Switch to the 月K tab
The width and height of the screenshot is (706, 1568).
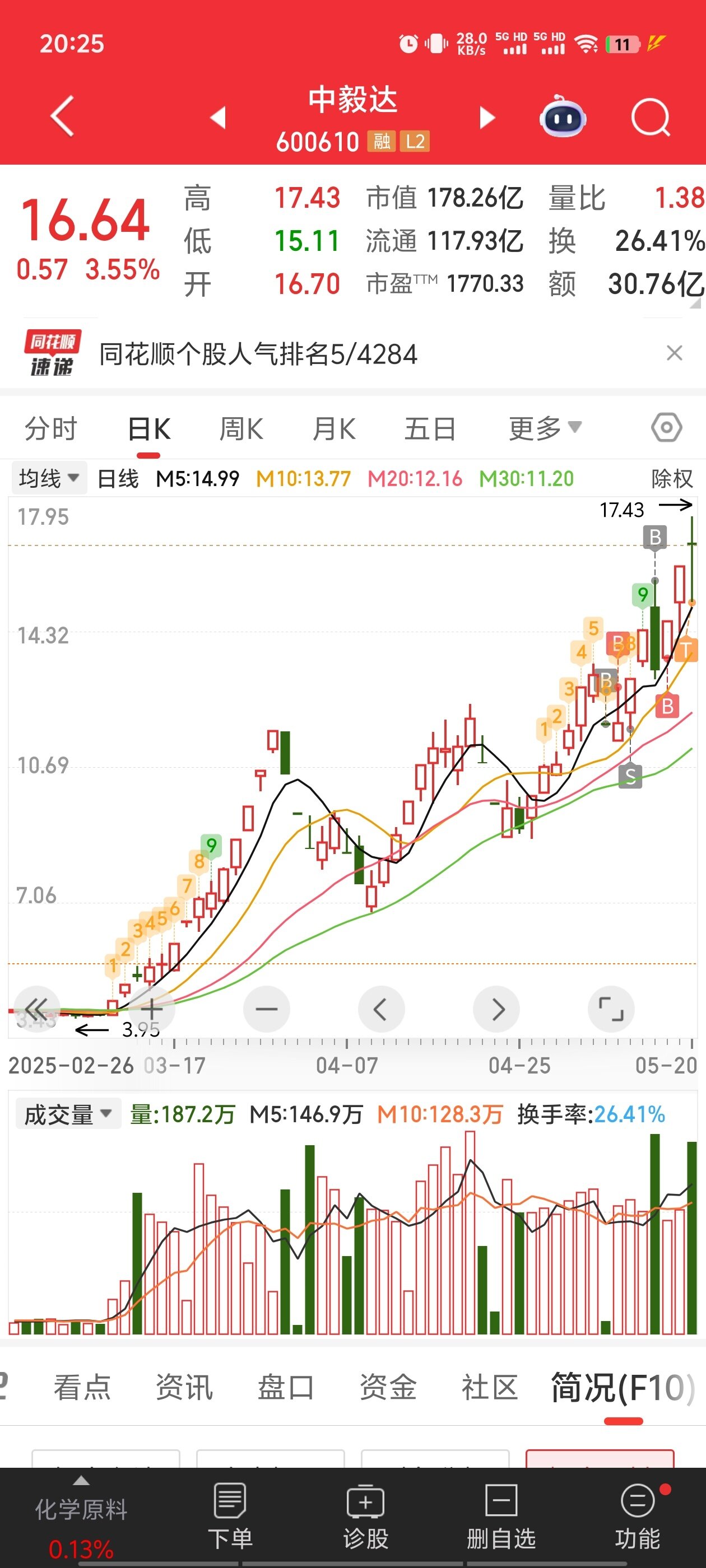[x=334, y=428]
